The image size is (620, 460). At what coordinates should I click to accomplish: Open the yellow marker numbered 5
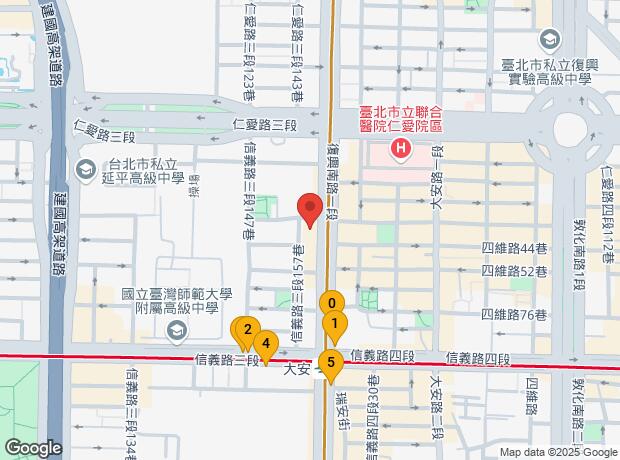pos(331,363)
